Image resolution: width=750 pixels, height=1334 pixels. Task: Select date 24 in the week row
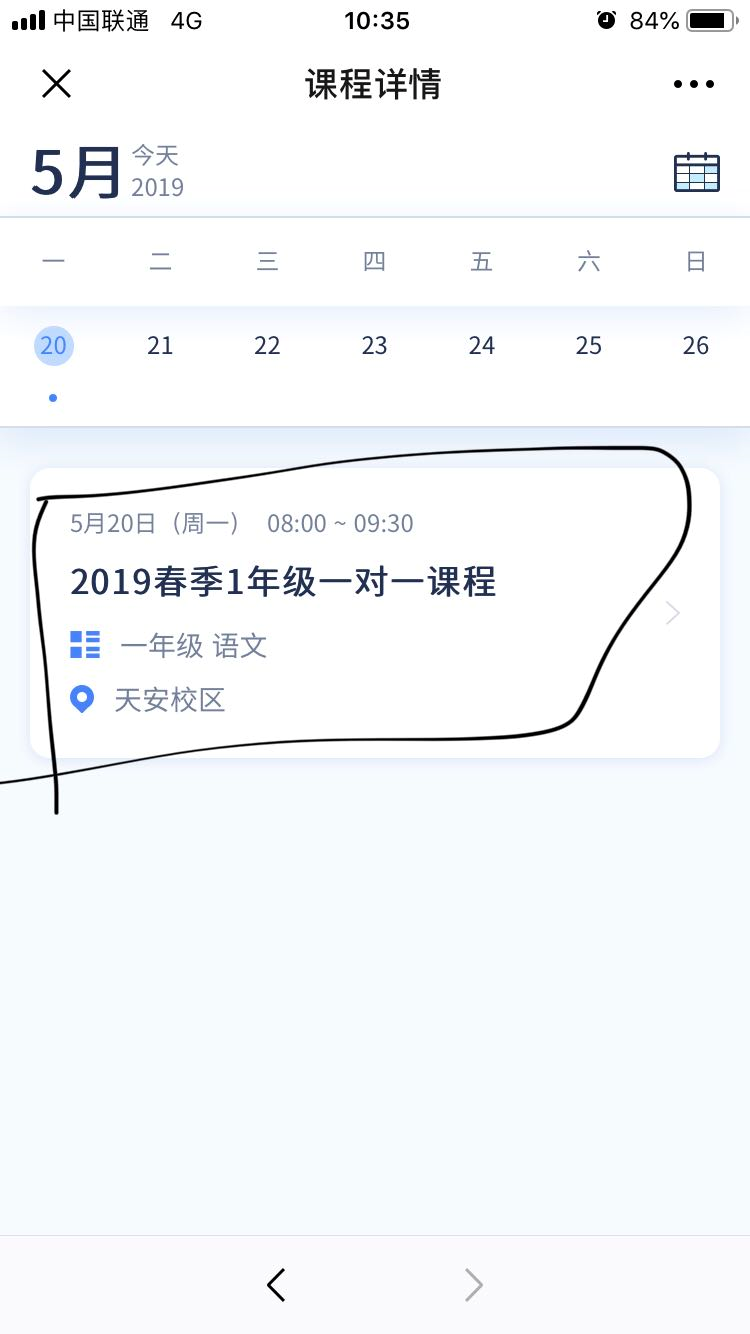tap(482, 346)
